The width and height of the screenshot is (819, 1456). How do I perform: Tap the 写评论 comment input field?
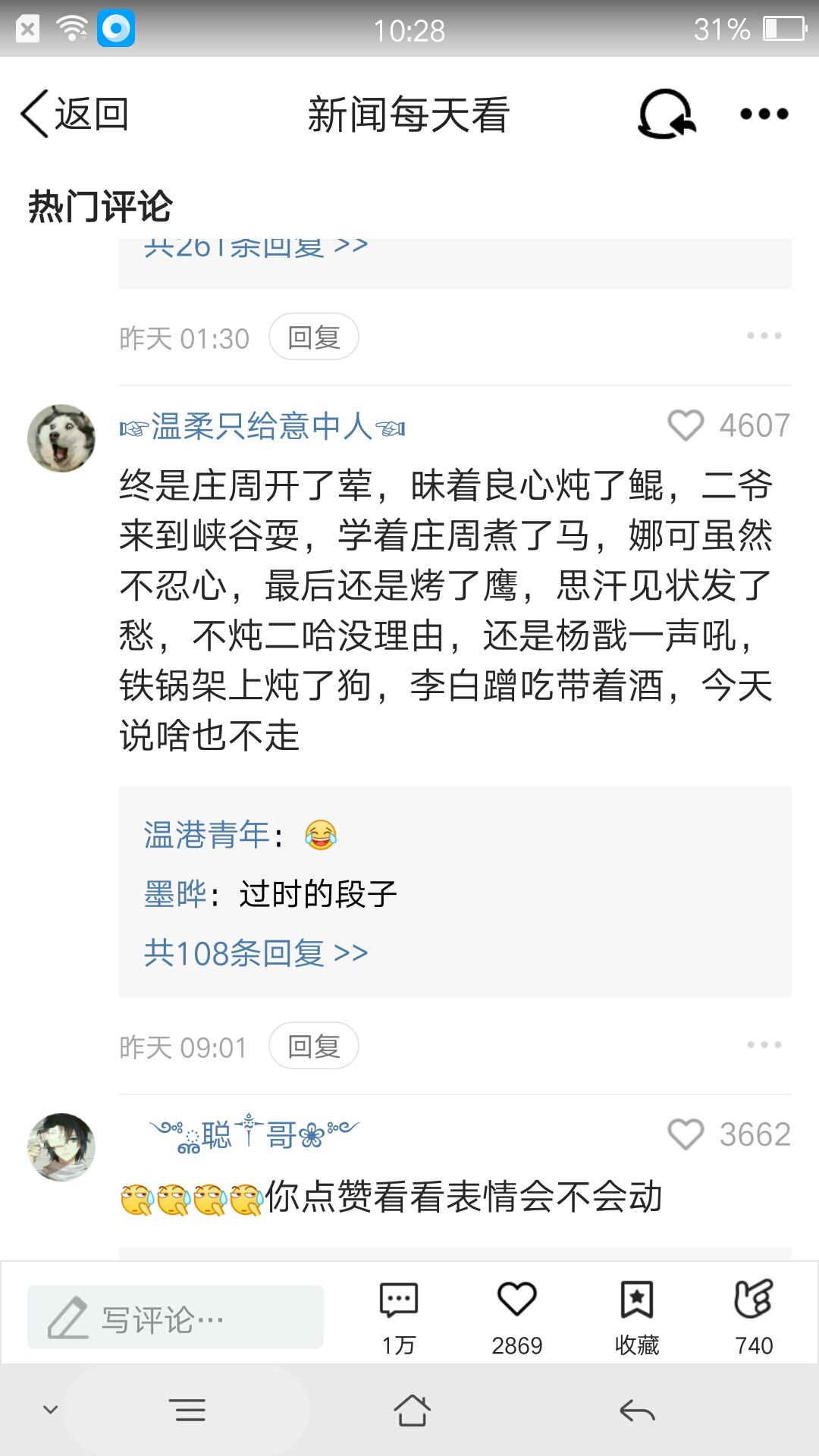coord(175,1318)
